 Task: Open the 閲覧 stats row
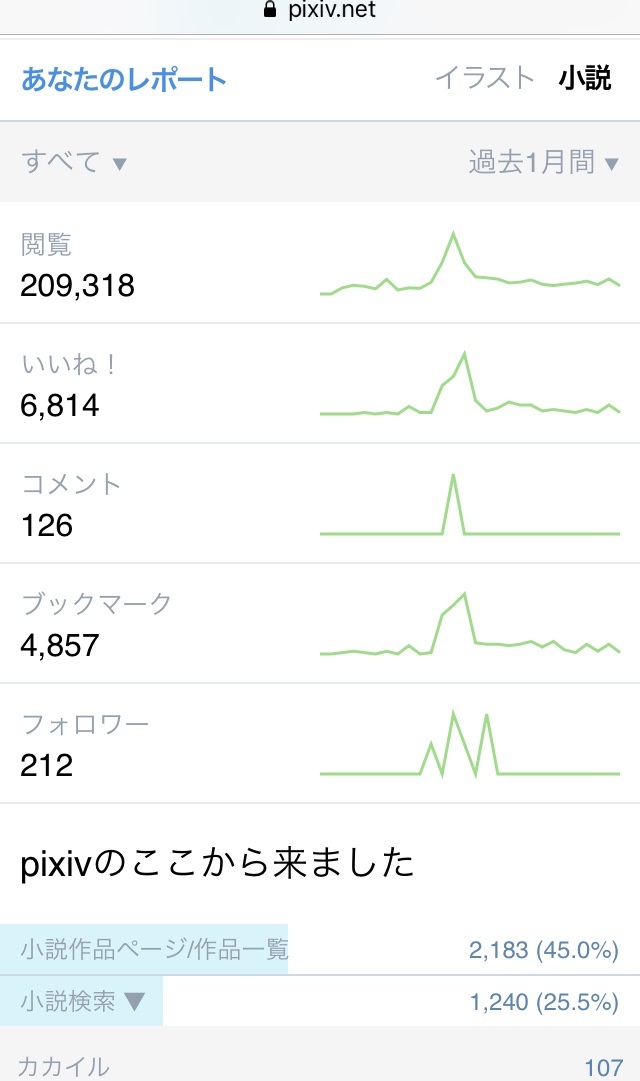click(320, 265)
